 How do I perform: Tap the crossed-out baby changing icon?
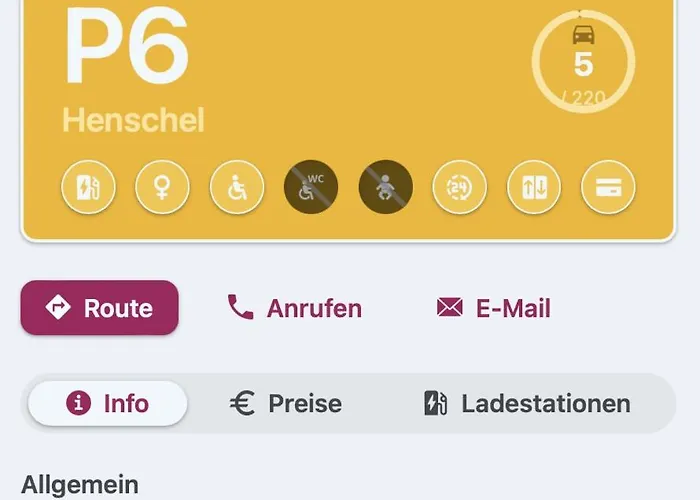pyautogui.click(x=385, y=187)
